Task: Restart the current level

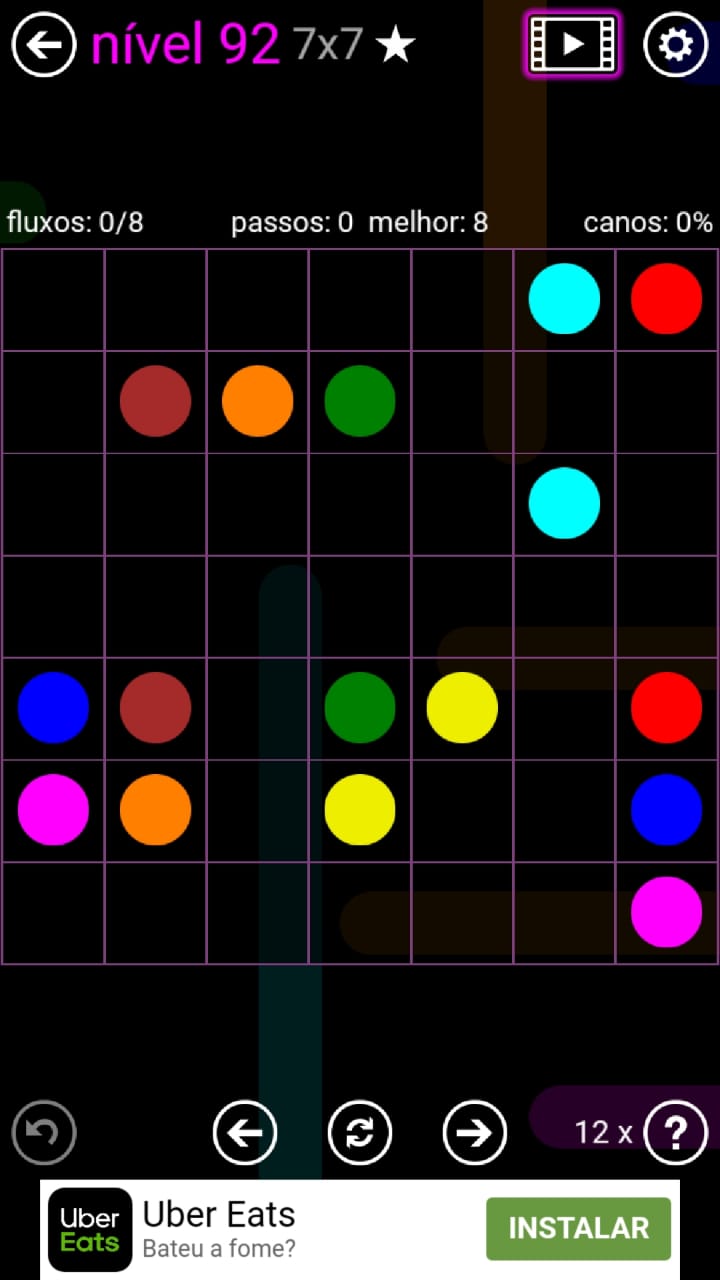Action: tap(360, 1132)
